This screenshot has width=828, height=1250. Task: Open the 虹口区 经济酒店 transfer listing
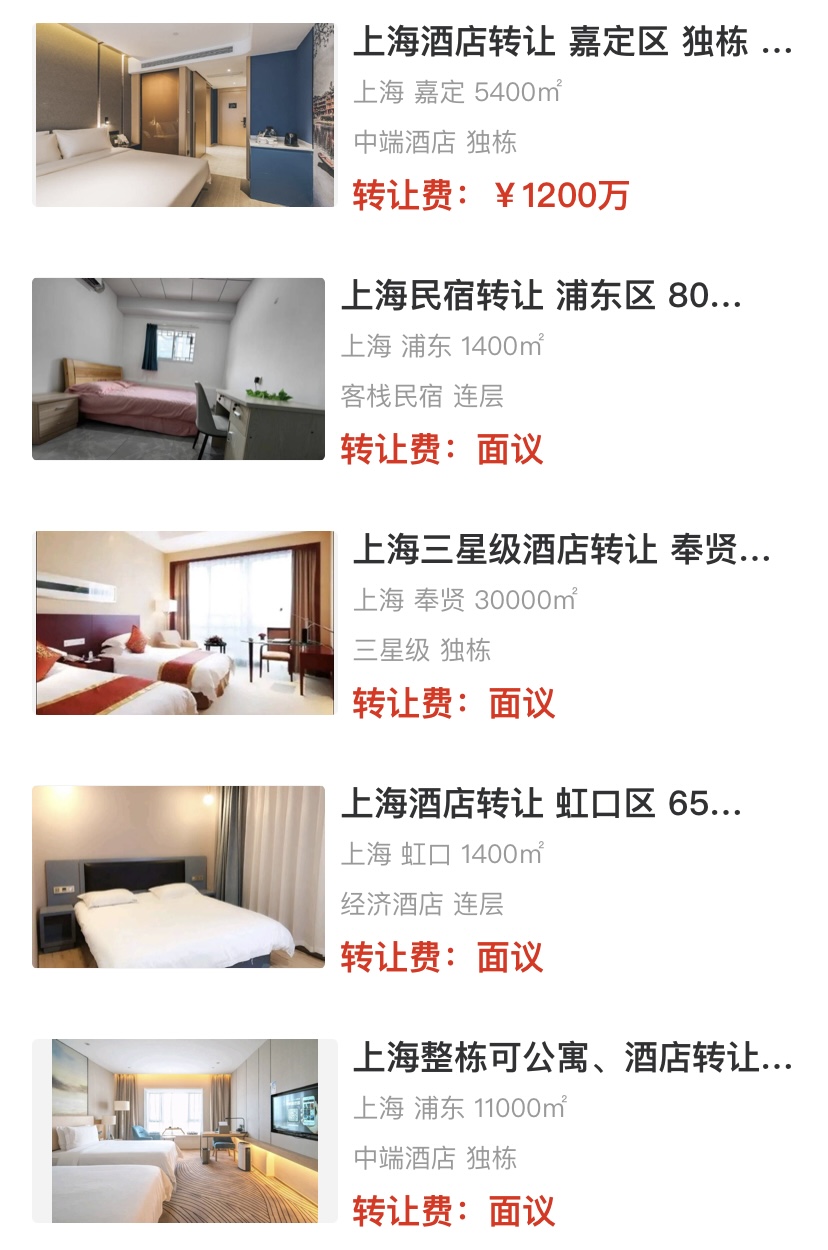(541, 804)
